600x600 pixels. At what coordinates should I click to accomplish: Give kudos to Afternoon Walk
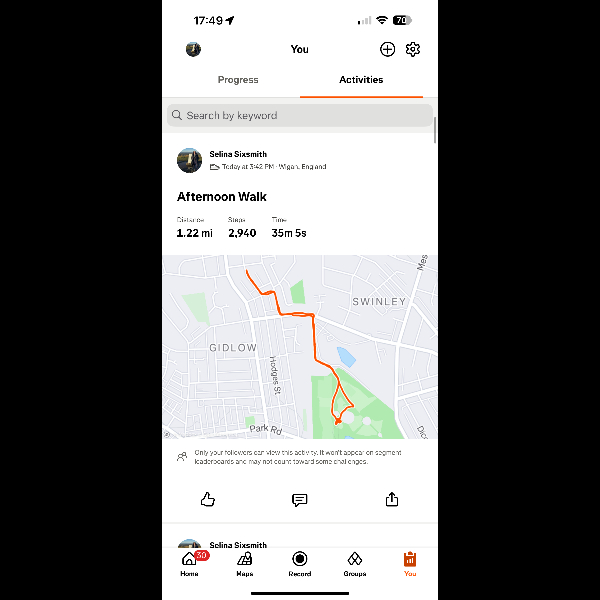[208, 499]
